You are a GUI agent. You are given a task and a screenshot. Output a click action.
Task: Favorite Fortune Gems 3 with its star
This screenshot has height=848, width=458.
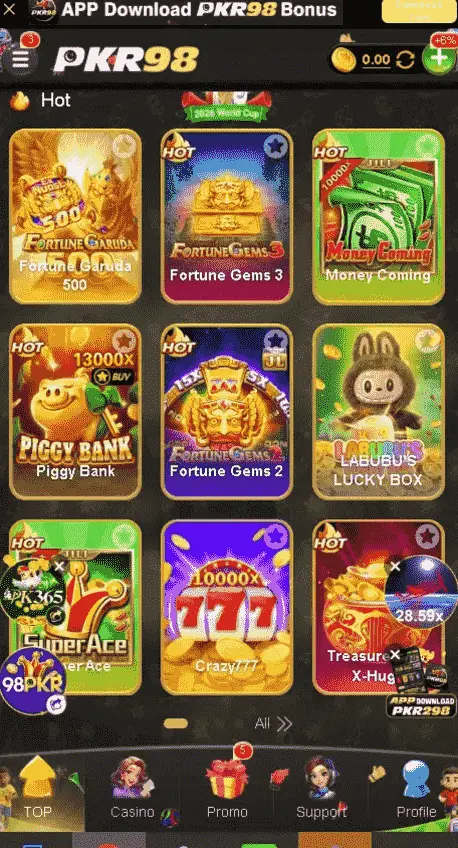click(276, 146)
